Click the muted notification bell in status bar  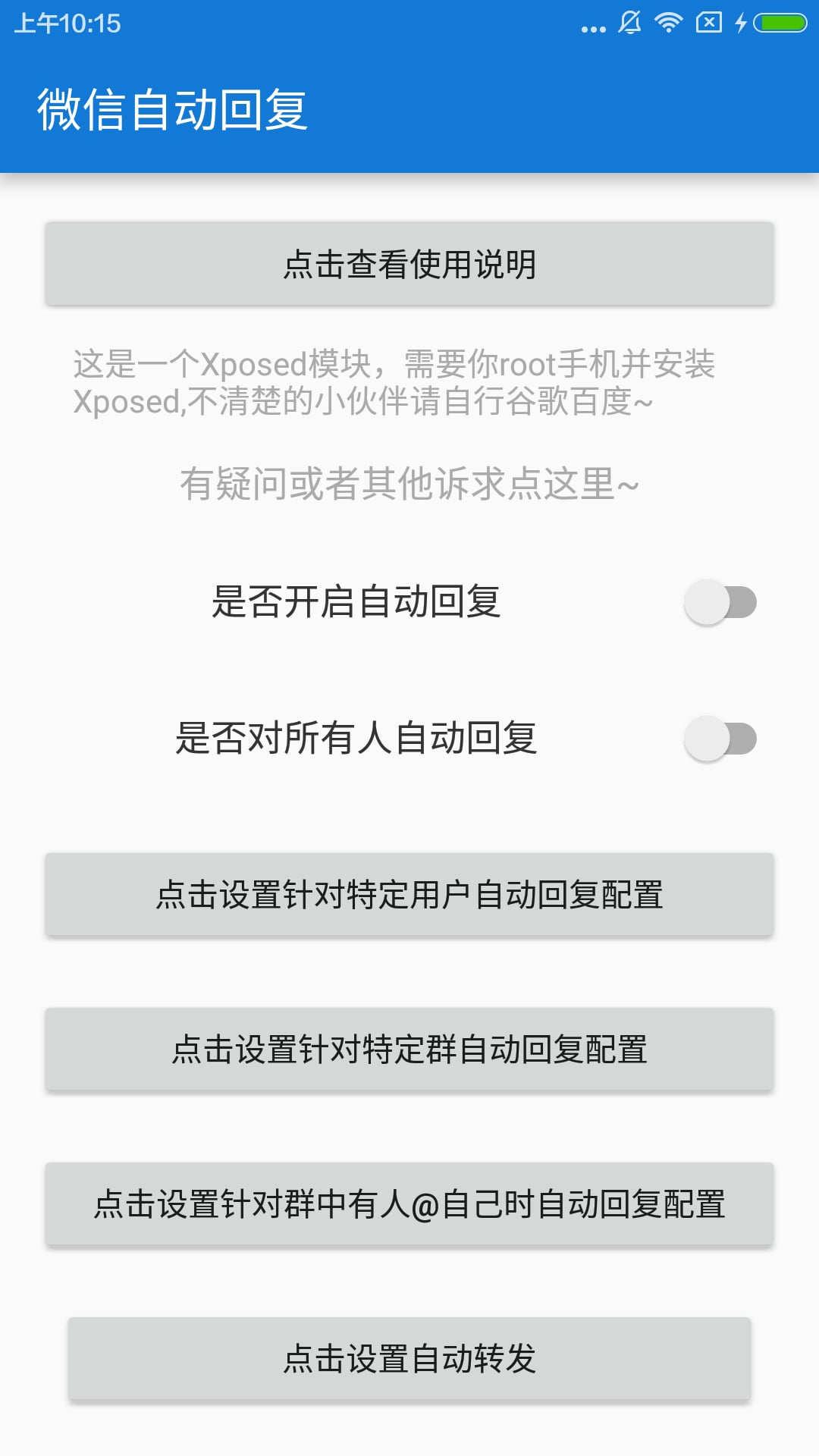coord(630,23)
